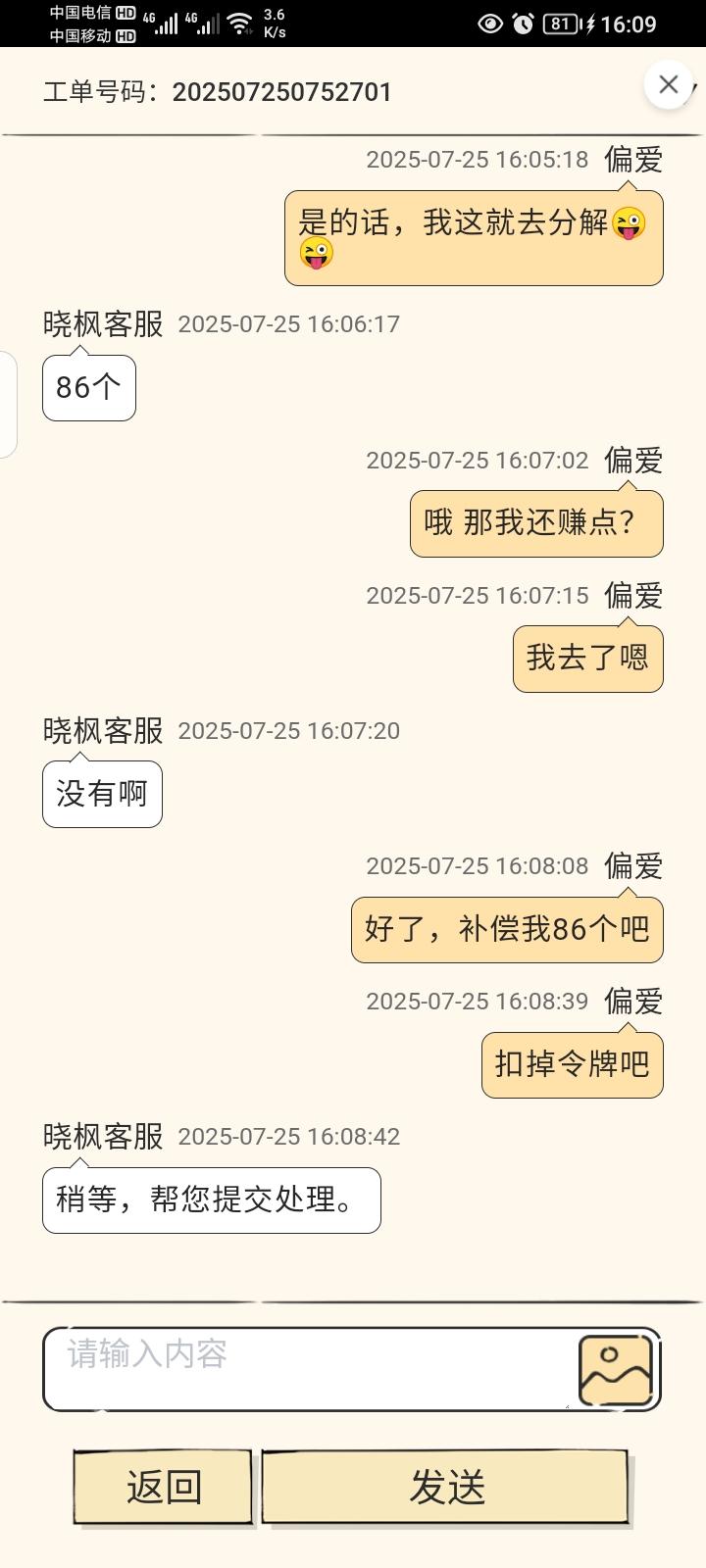Image resolution: width=706 pixels, height=1568 pixels.
Task: Send the message with 发送
Action: (x=445, y=1487)
